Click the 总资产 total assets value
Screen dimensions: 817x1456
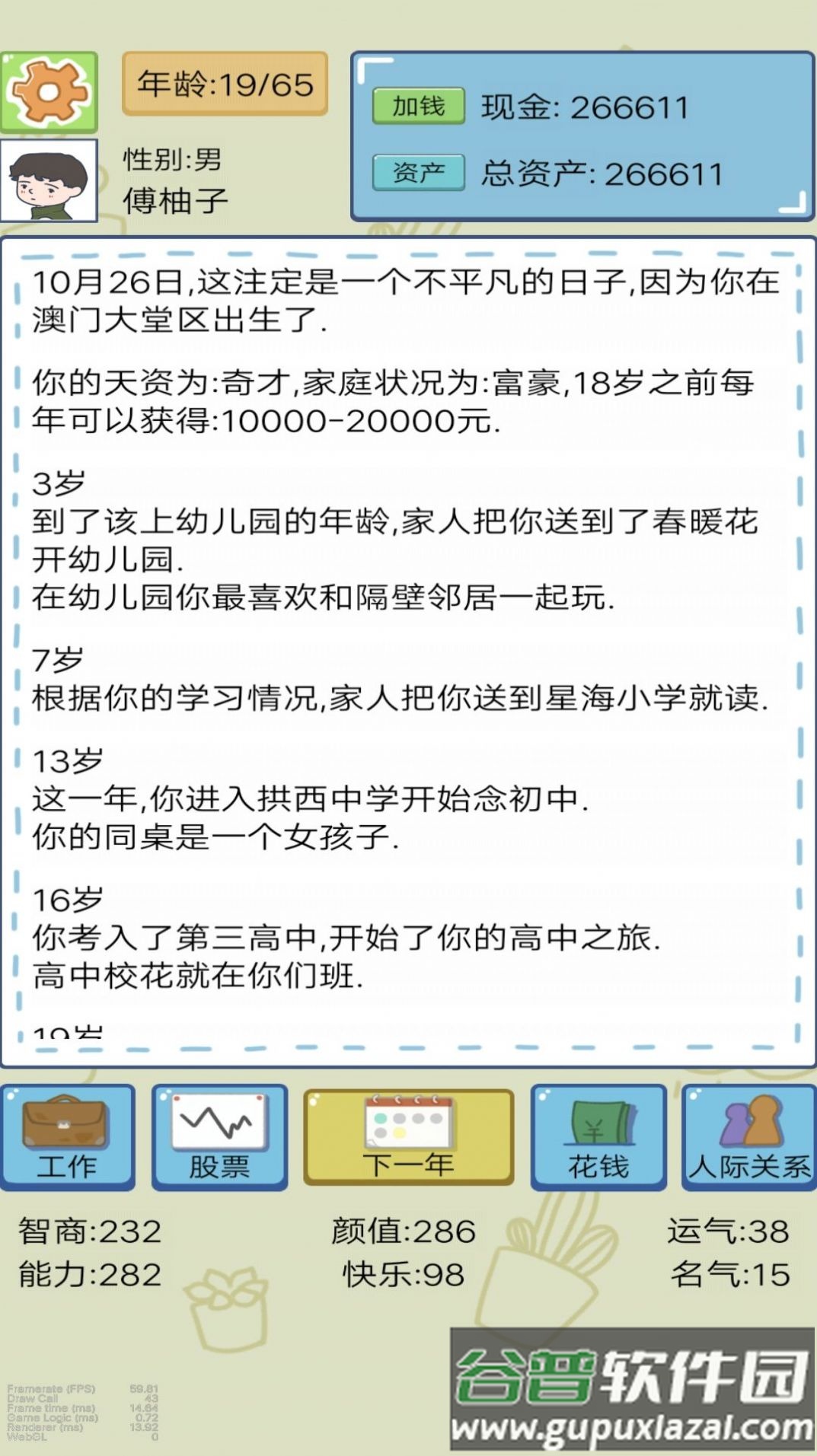tap(601, 174)
